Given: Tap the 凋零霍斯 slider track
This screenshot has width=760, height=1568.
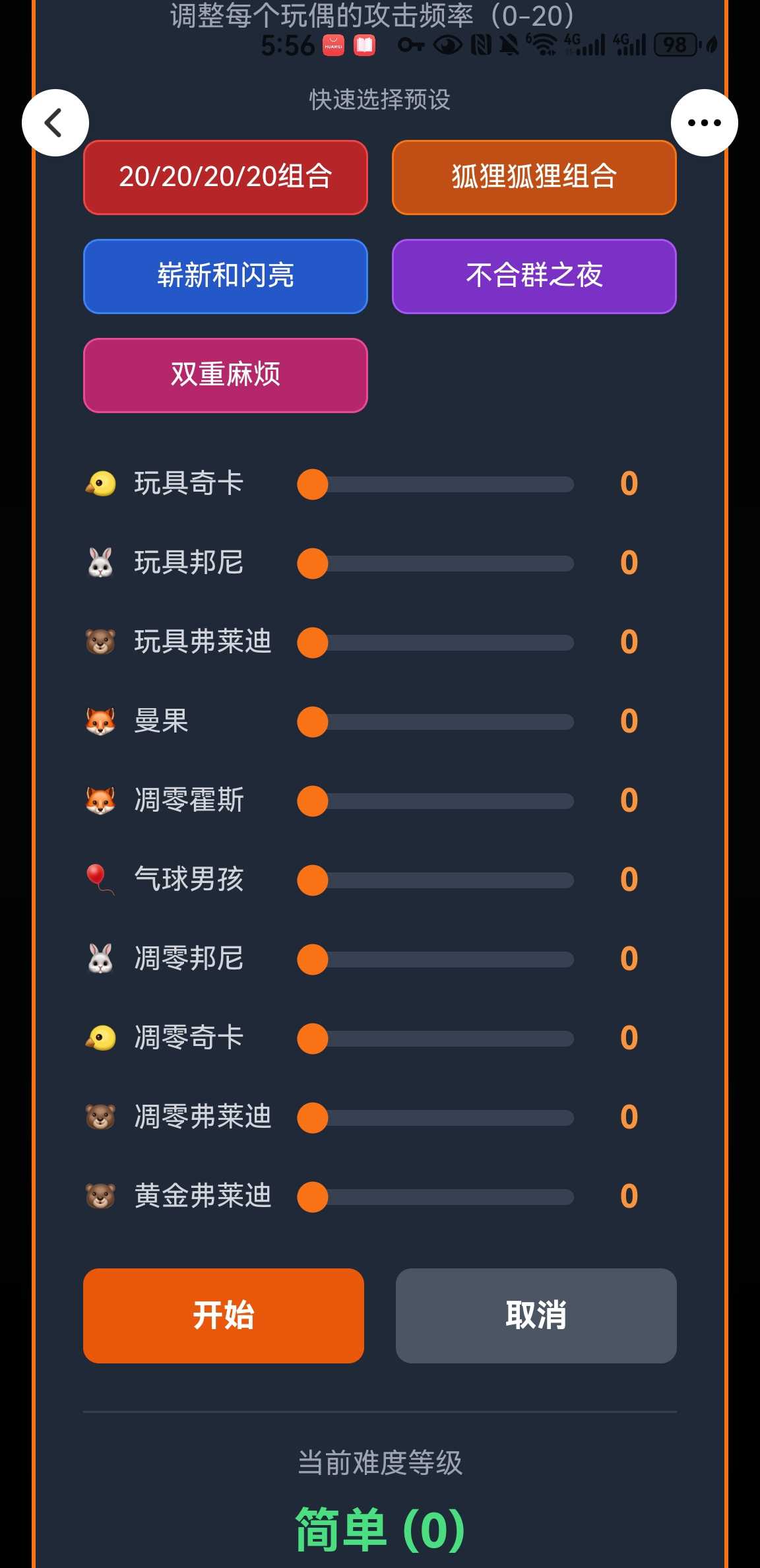Looking at the screenshot, I should 435,801.
